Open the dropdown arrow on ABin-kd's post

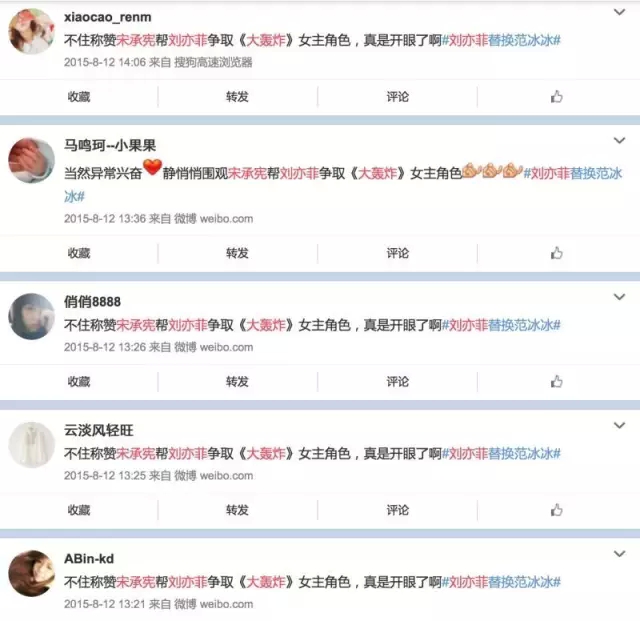(x=620, y=555)
